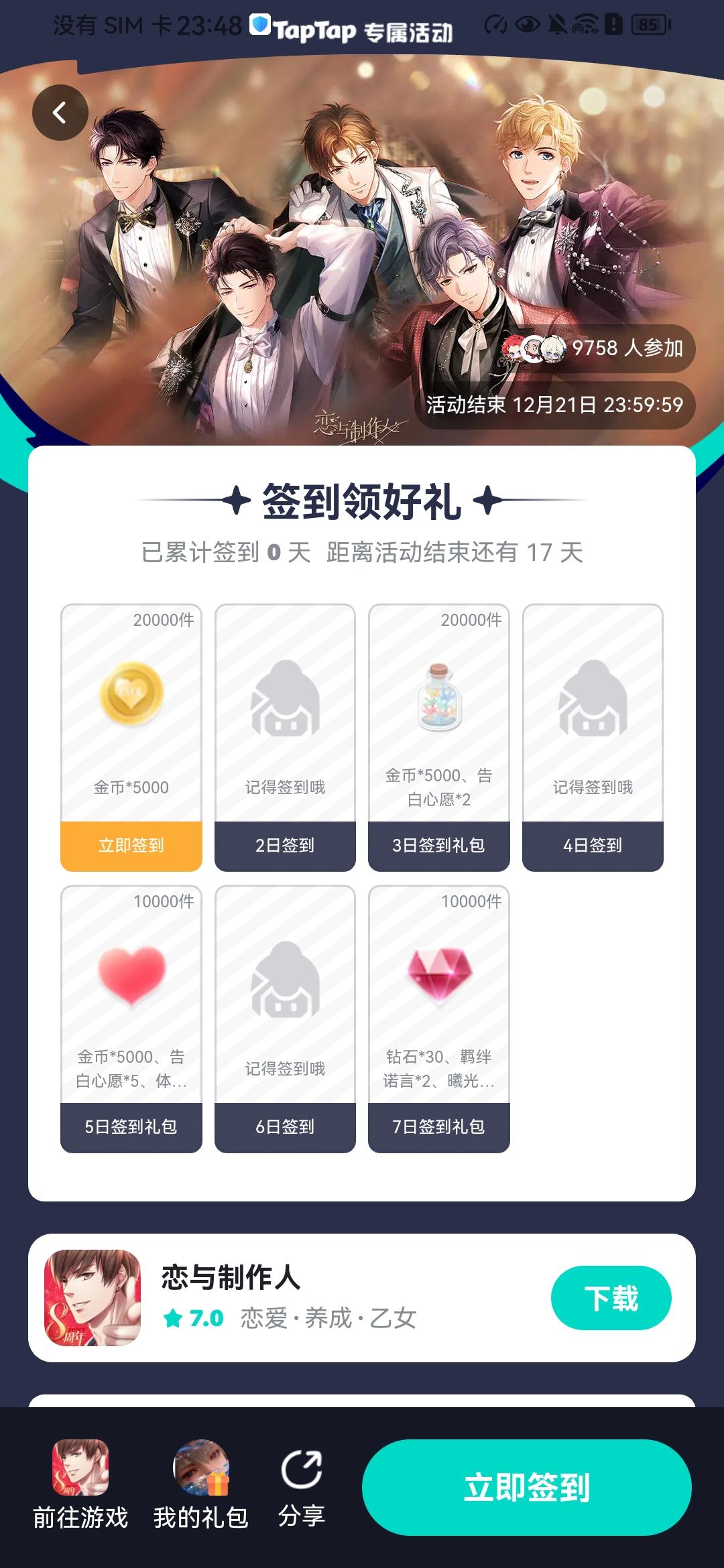Select the red heart reward icon
This screenshot has width=724, height=1568.
coord(130,978)
